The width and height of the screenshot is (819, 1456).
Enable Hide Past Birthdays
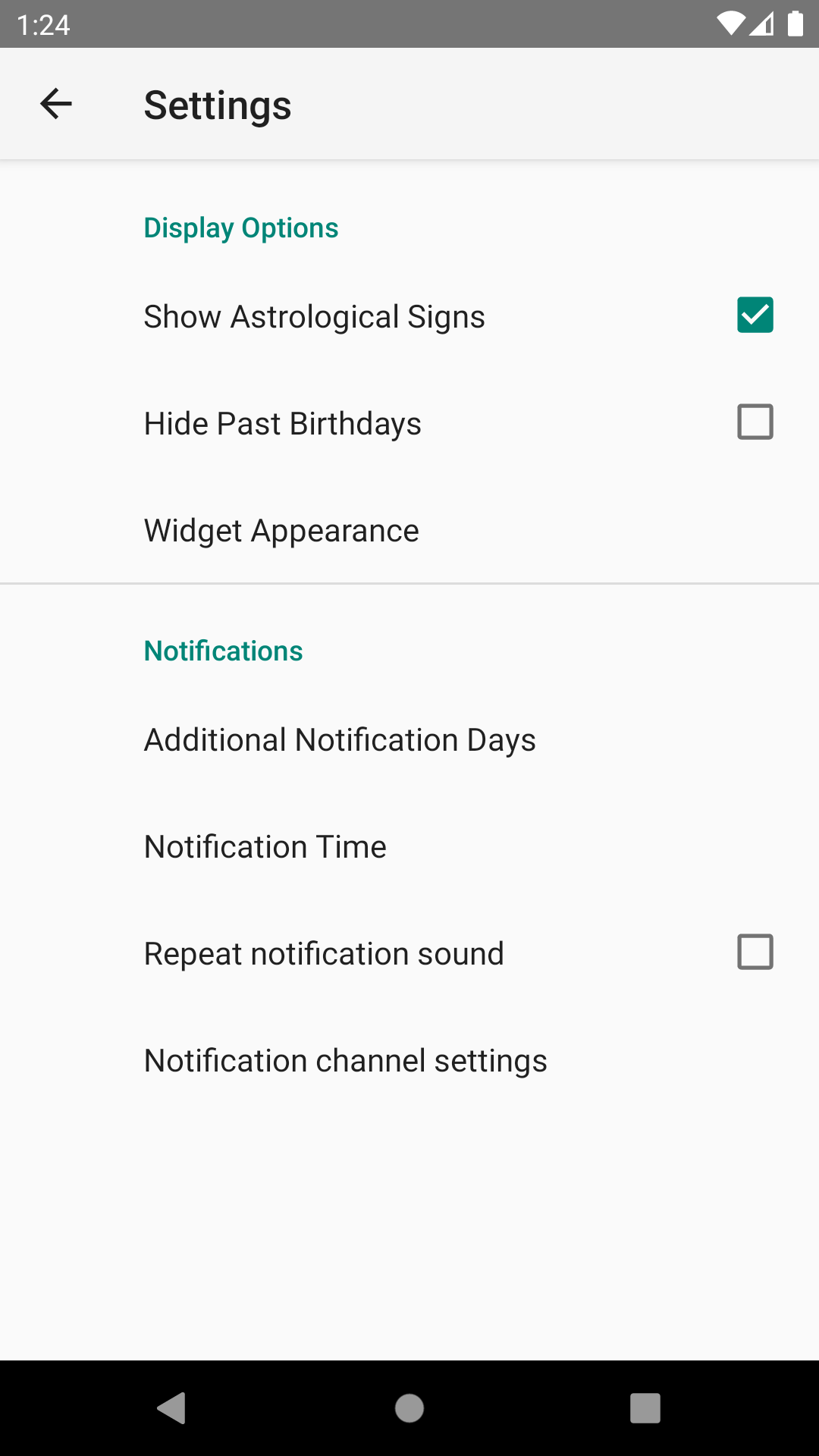(755, 422)
